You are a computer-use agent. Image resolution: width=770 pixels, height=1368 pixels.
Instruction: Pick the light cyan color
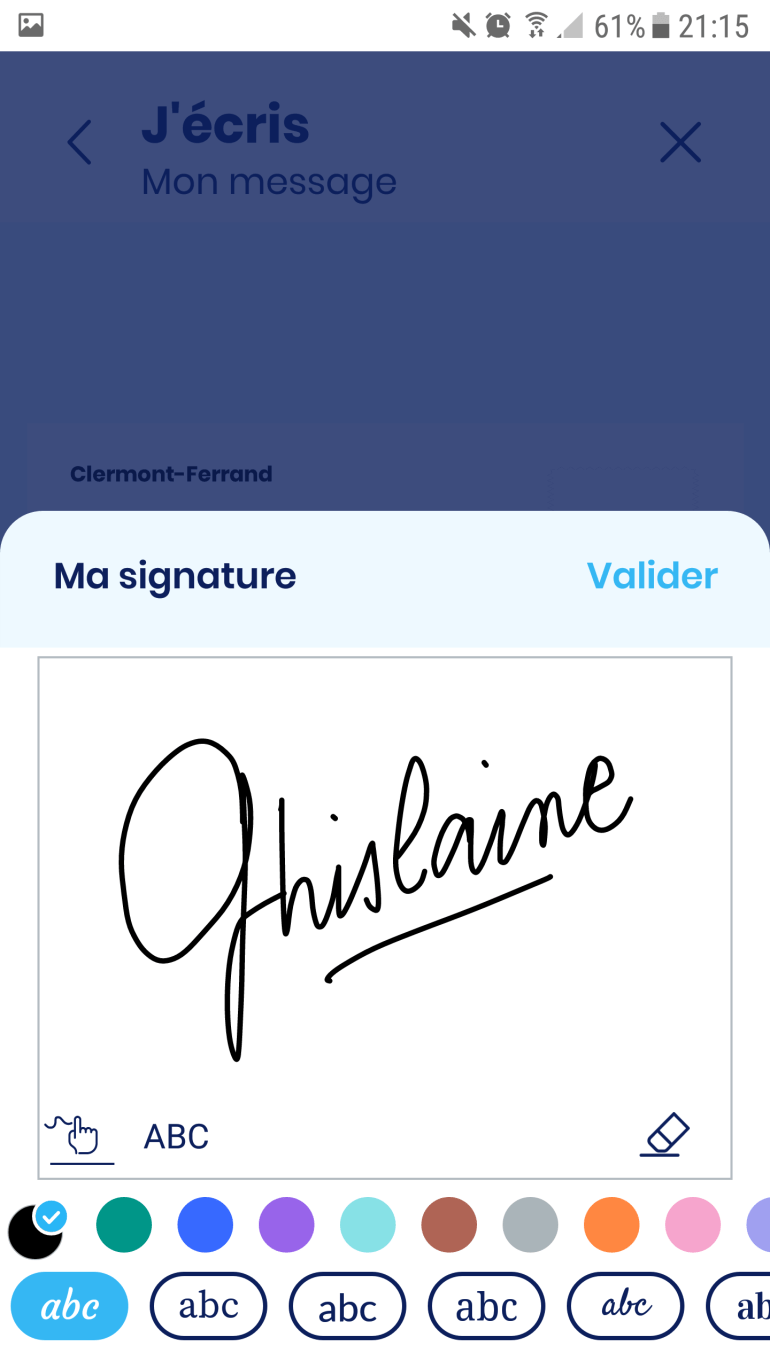368,1225
